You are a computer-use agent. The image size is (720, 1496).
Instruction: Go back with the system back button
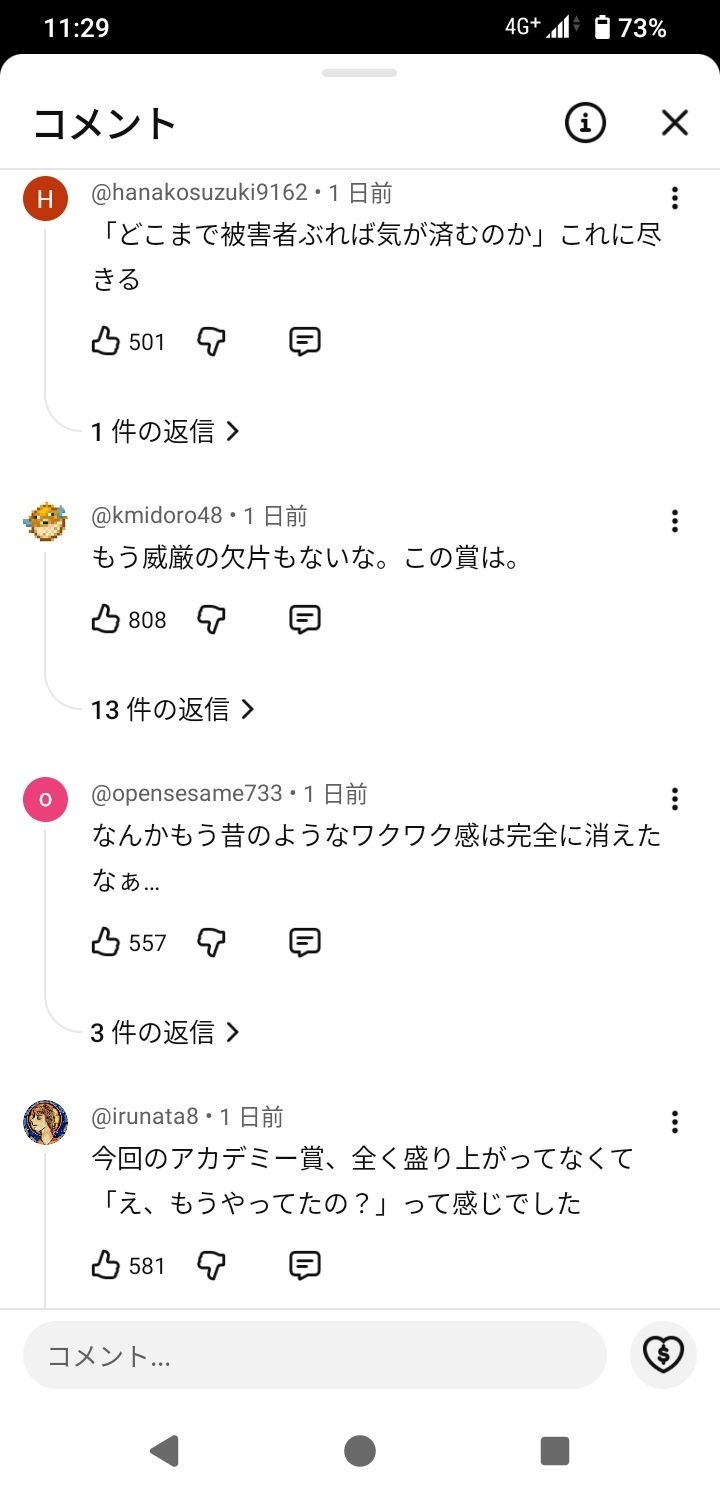click(x=164, y=1450)
